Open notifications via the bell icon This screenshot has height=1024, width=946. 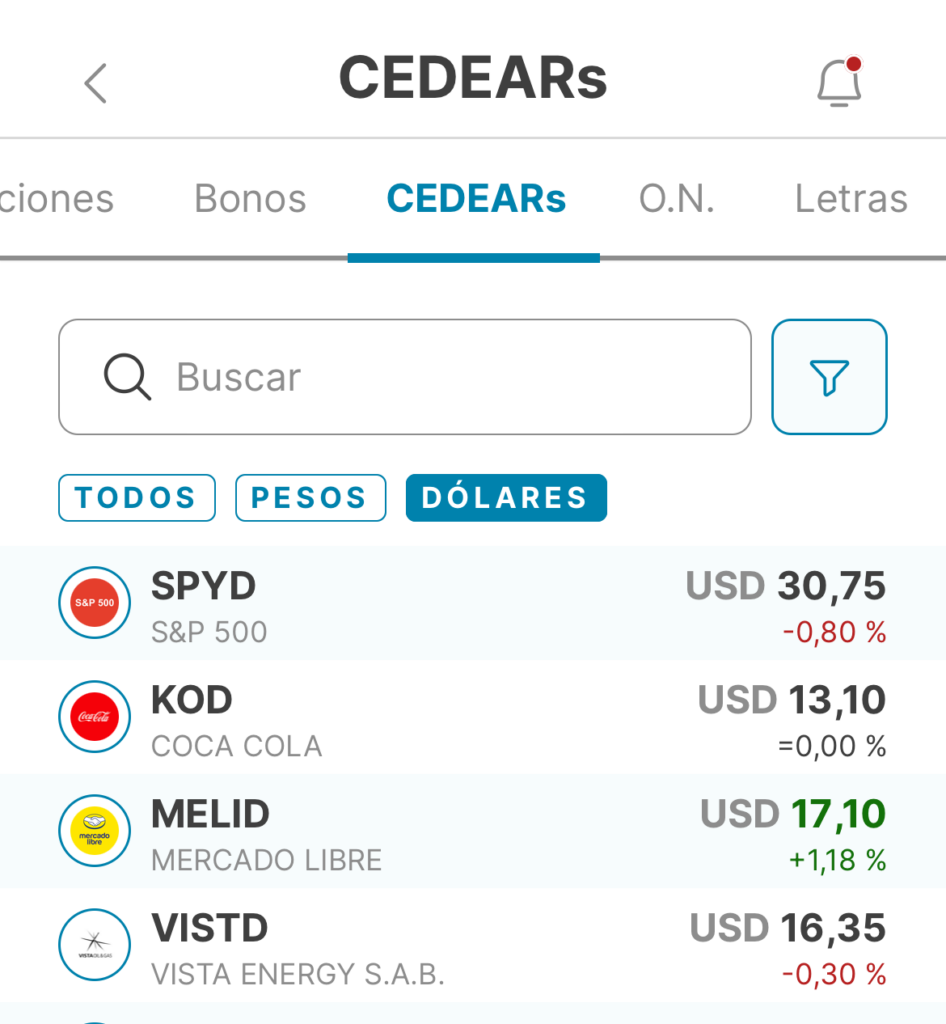click(840, 82)
